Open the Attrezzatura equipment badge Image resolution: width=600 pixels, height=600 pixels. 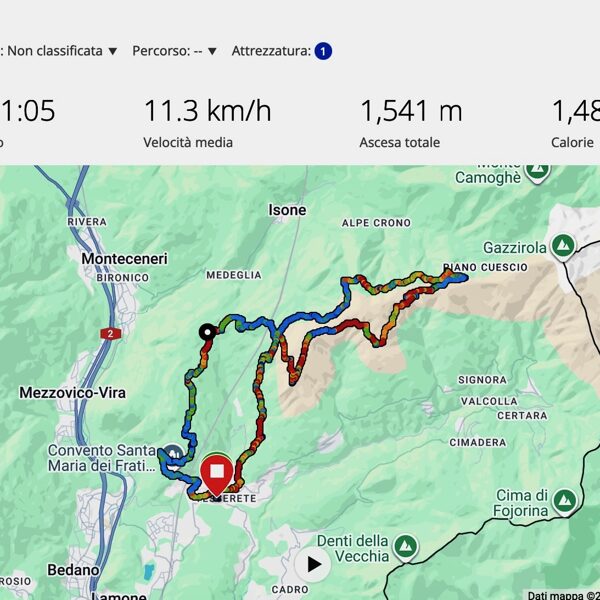323,51
